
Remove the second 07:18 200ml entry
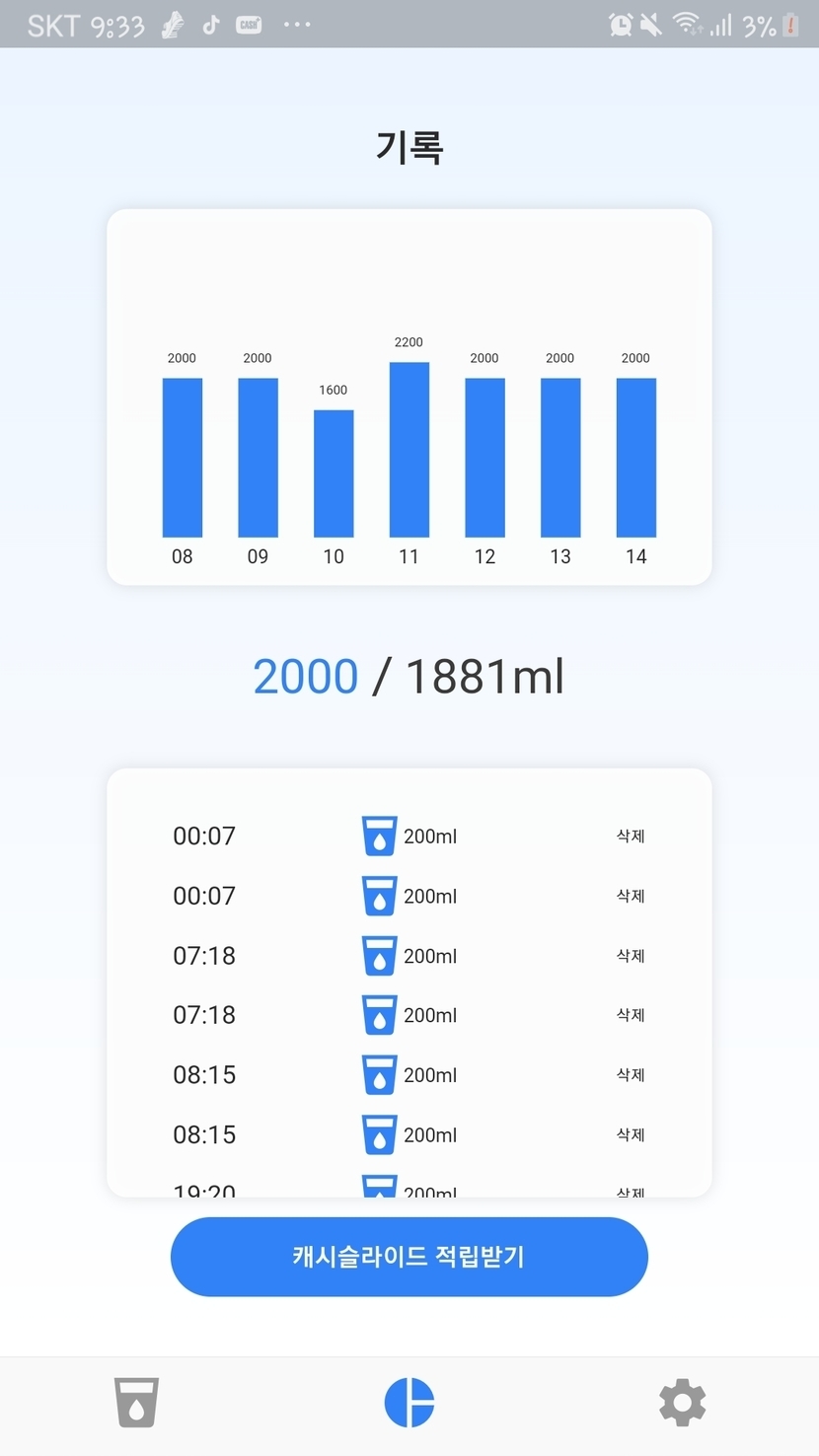click(631, 1015)
